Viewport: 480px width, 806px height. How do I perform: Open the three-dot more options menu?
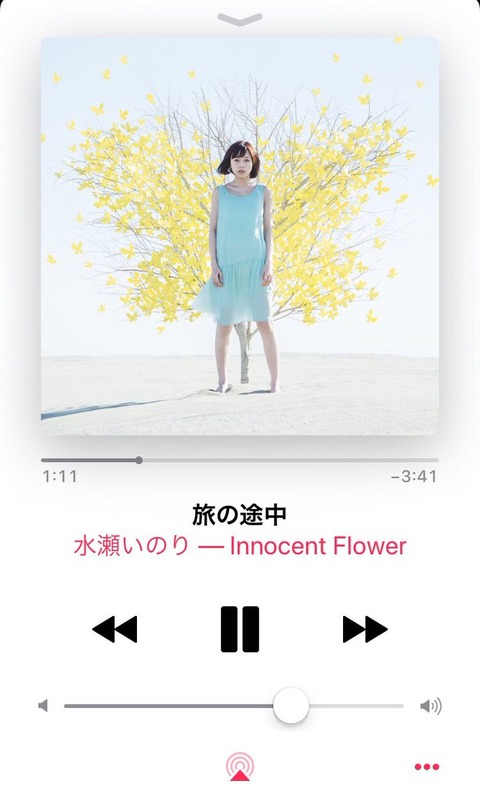[427, 767]
